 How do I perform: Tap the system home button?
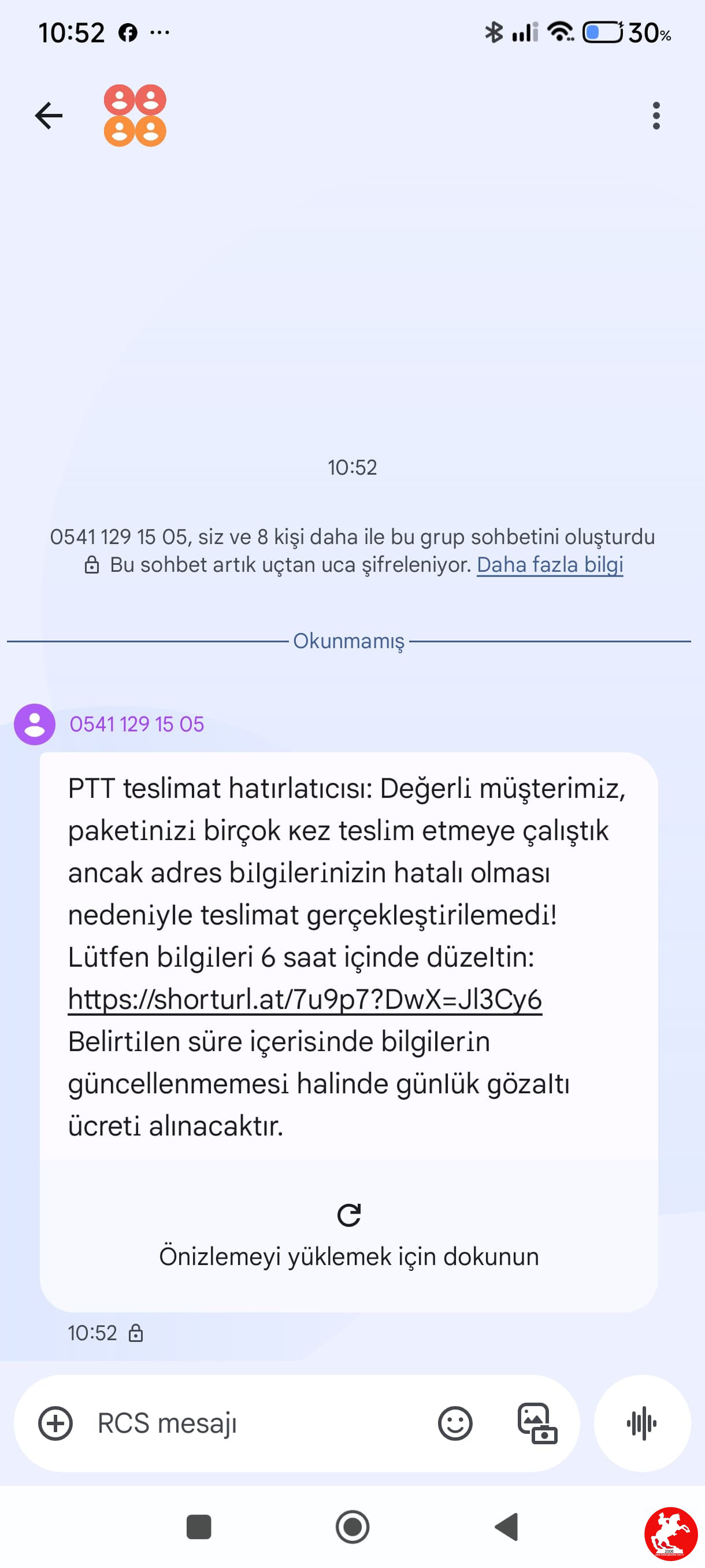click(352, 1526)
